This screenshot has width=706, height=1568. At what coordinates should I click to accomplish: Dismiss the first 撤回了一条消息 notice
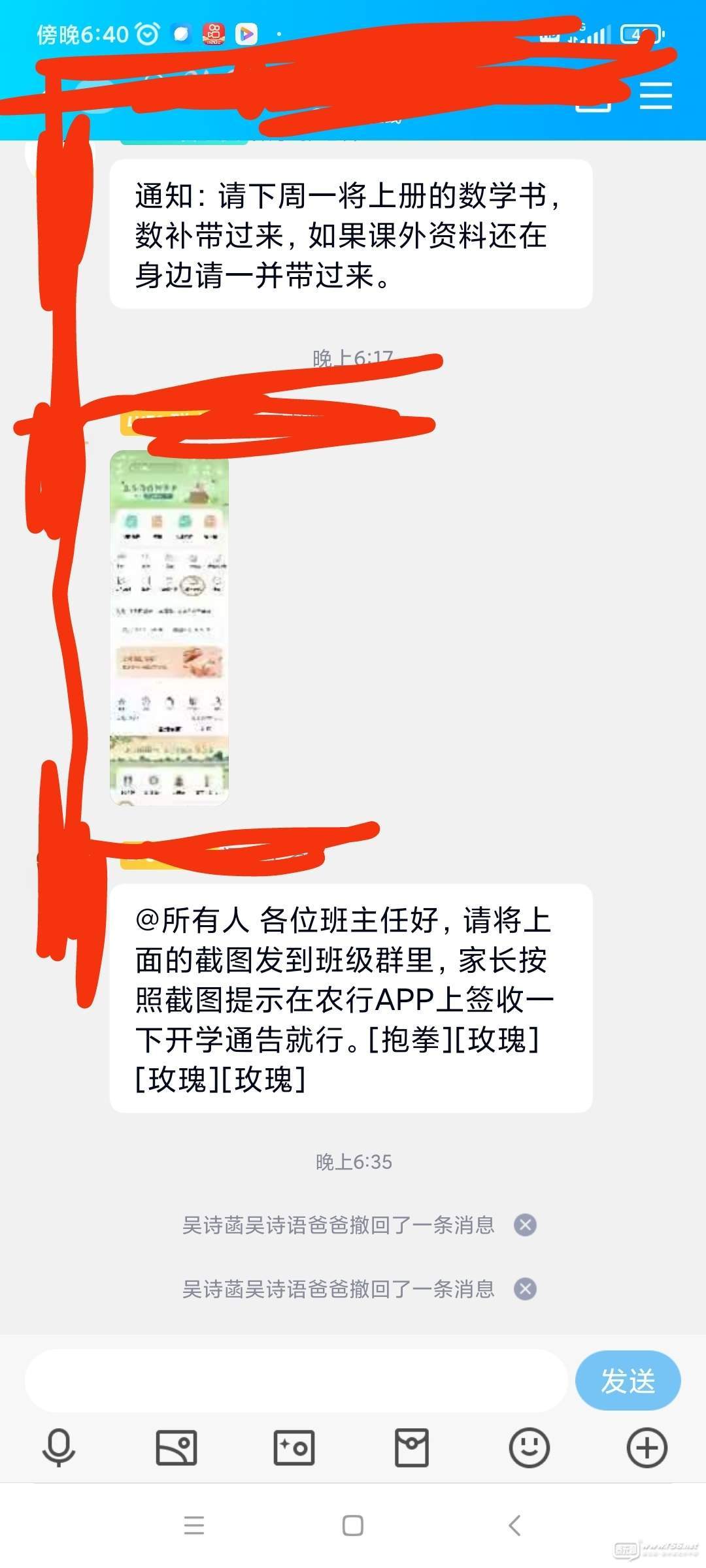click(x=525, y=1225)
